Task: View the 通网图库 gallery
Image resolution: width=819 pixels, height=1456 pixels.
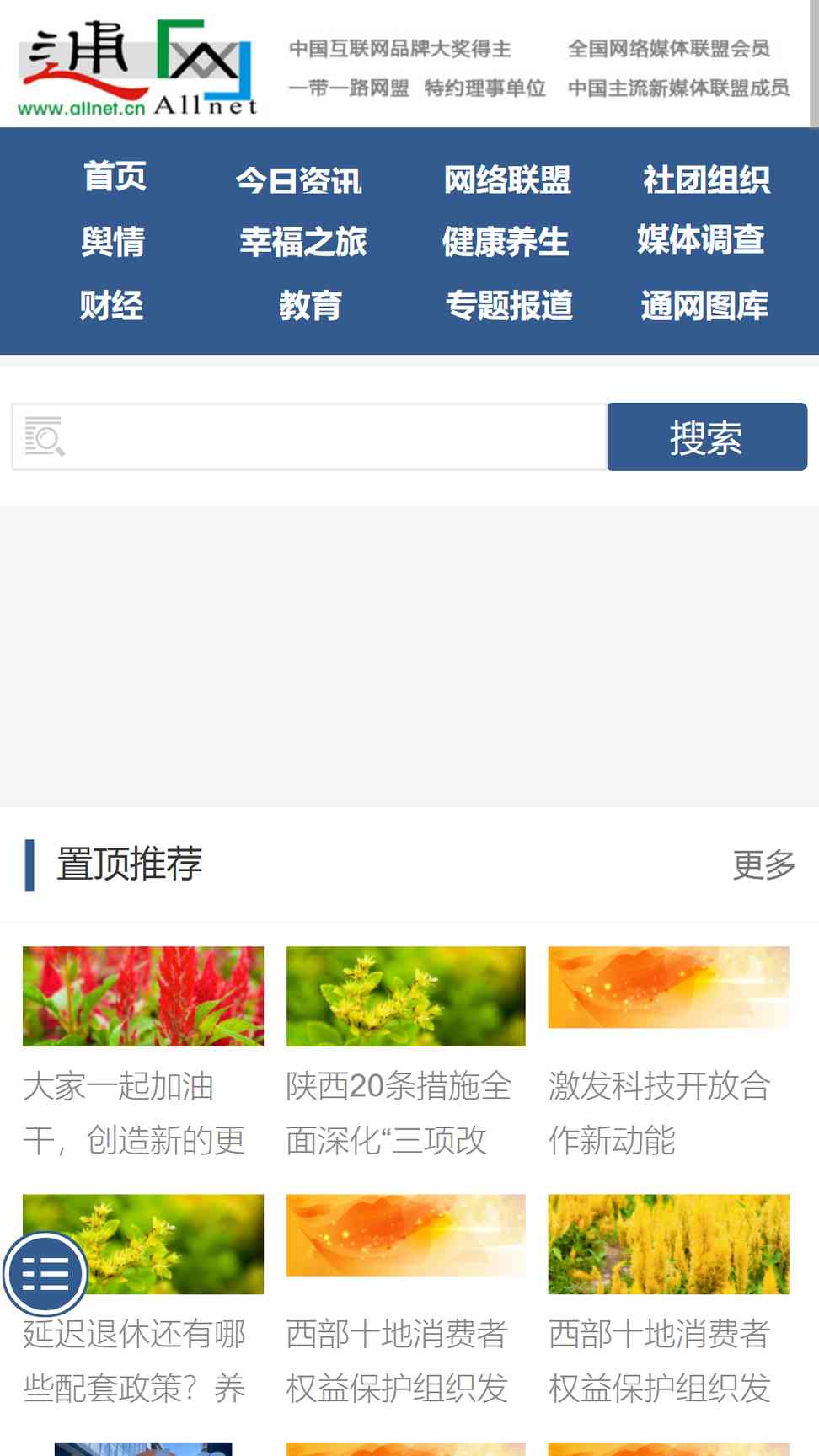Action: [704, 305]
